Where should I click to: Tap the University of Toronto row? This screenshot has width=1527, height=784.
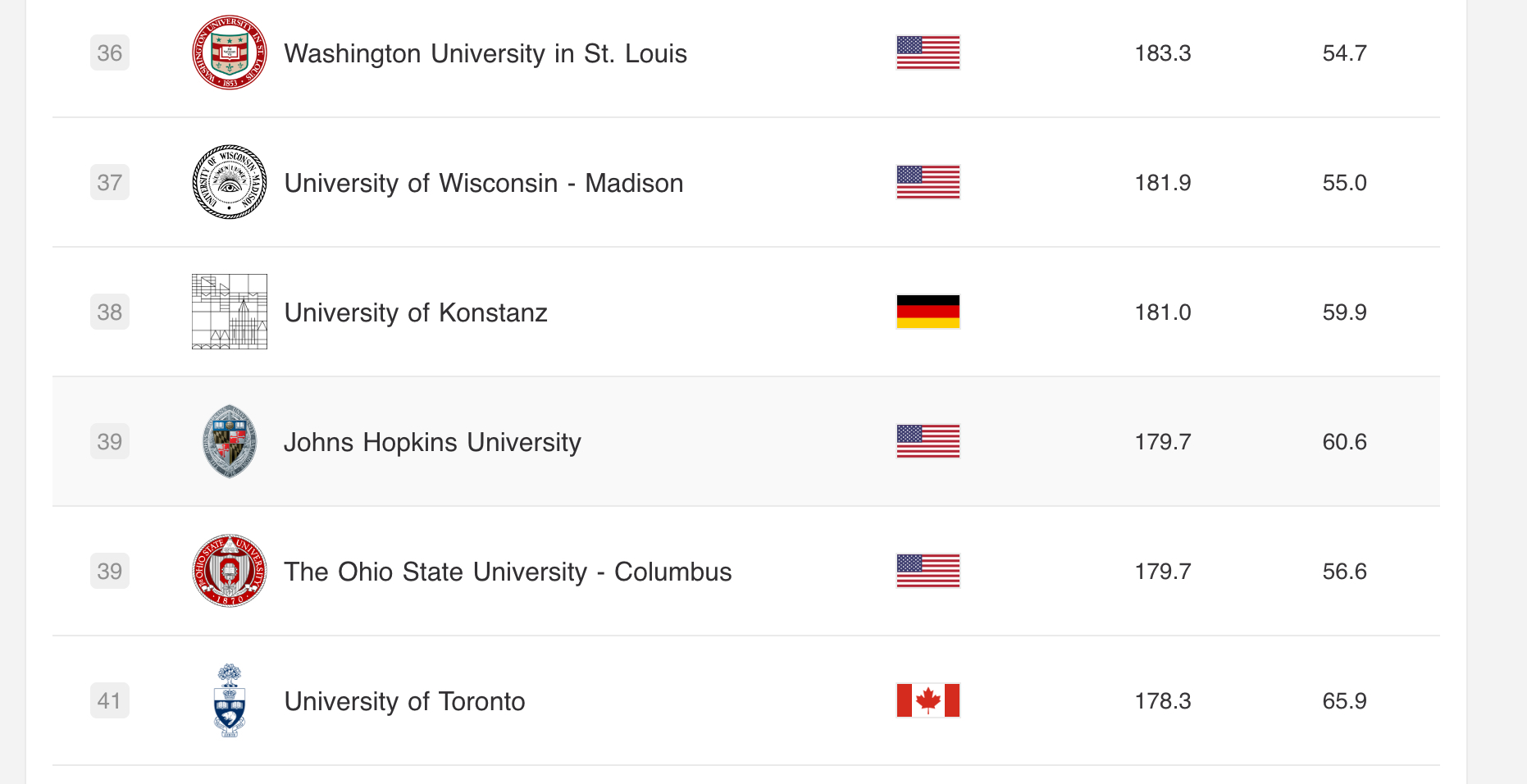coord(404,701)
